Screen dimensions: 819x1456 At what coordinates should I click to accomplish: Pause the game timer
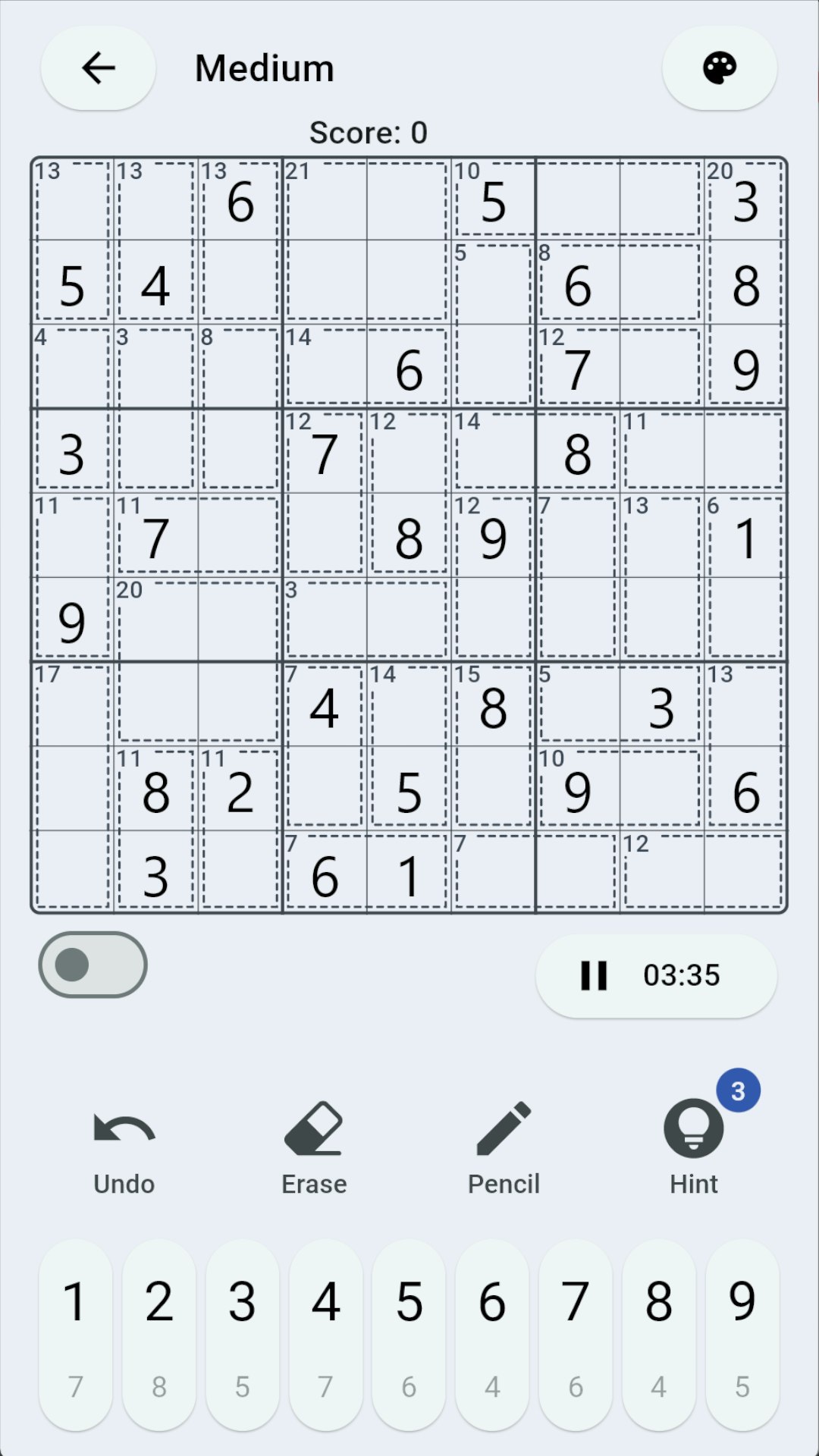[593, 975]
